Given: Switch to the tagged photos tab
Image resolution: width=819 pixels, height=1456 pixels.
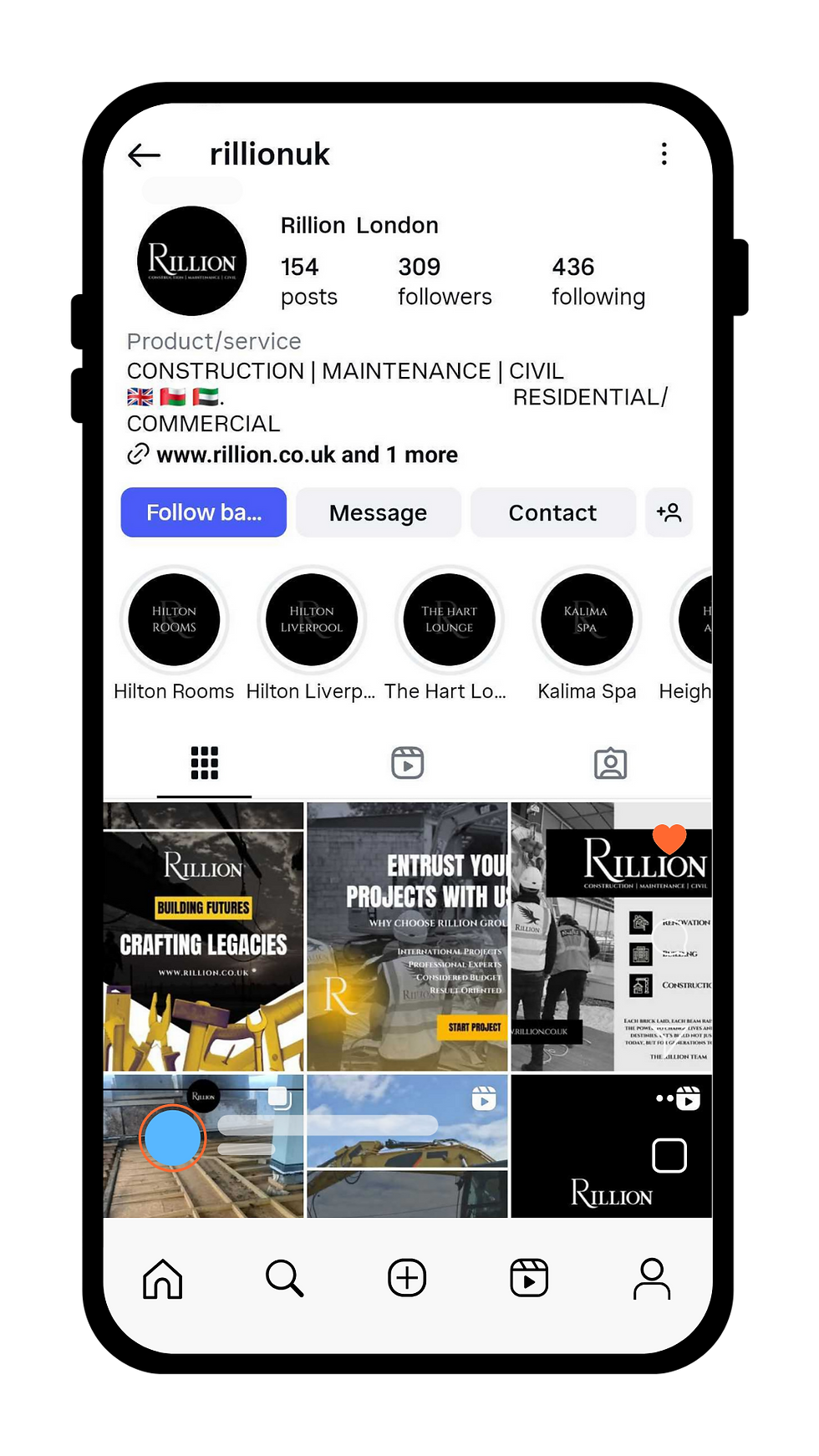Looking at the screenshot, I should tap(610, 763).
